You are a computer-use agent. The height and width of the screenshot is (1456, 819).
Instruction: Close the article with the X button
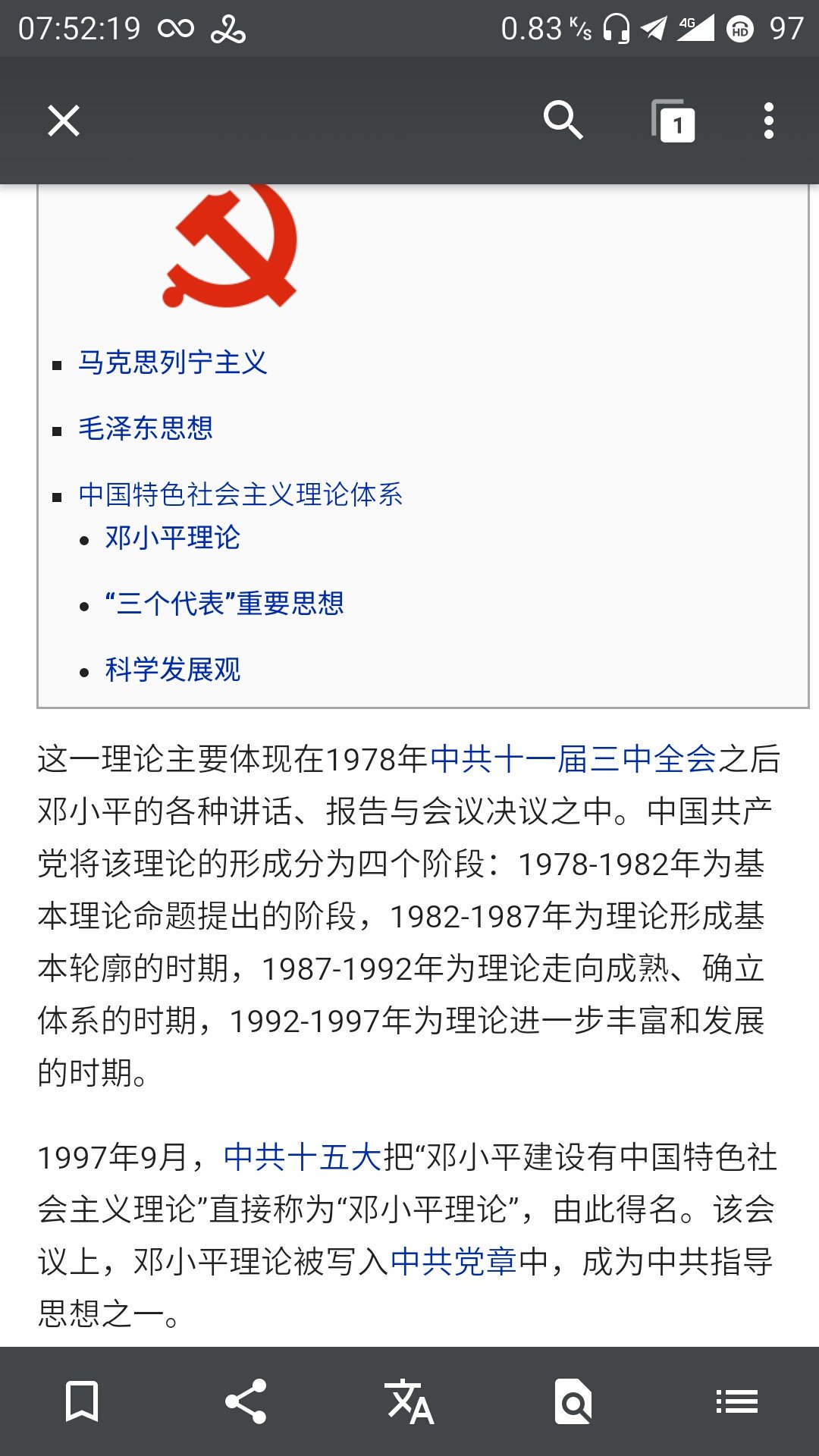click(x=64, y=121)
